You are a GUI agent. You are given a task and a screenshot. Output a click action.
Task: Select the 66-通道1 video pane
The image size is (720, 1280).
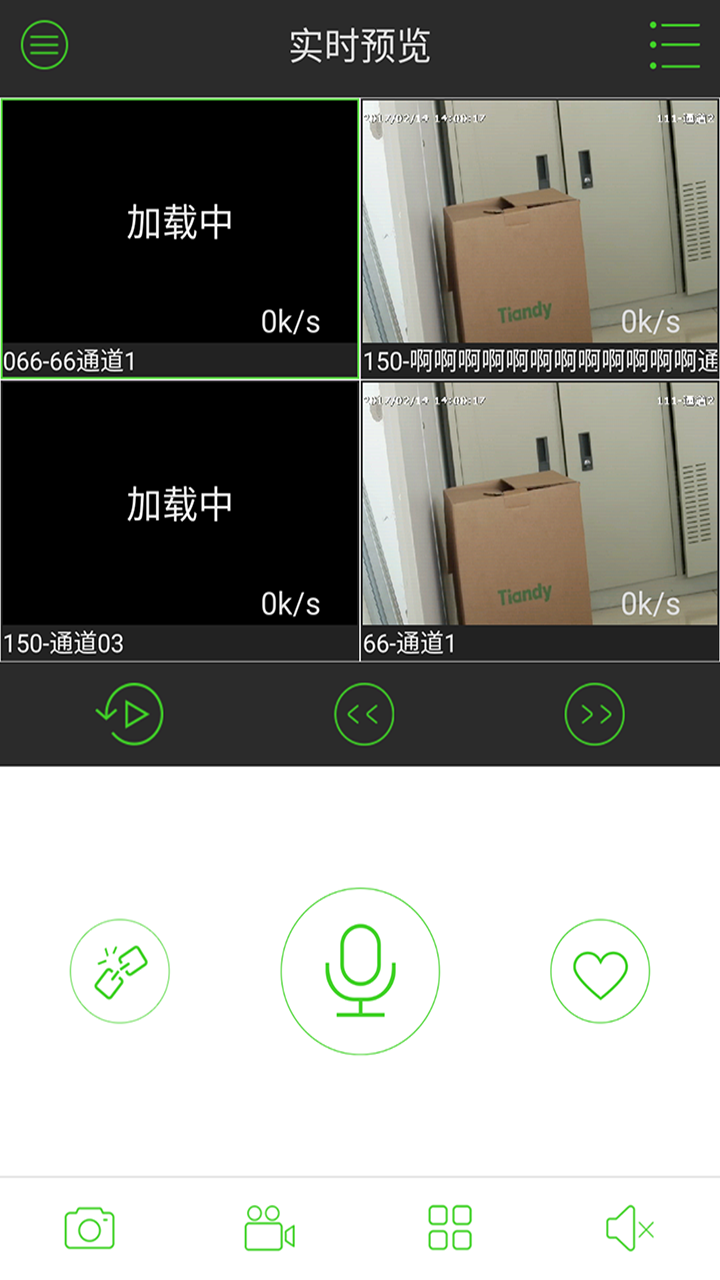540,521
